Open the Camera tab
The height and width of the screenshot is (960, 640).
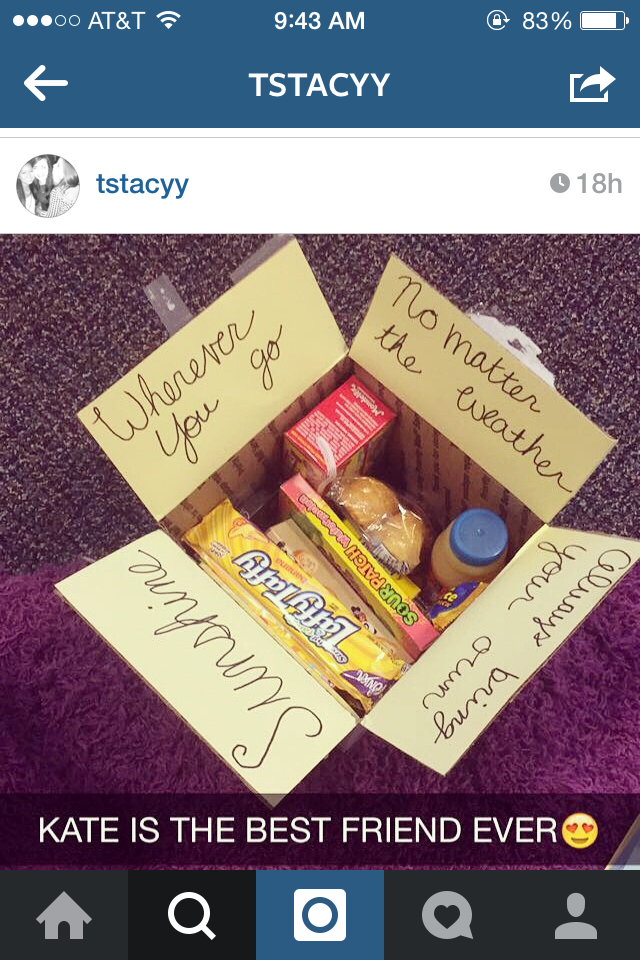click(320, 915)
